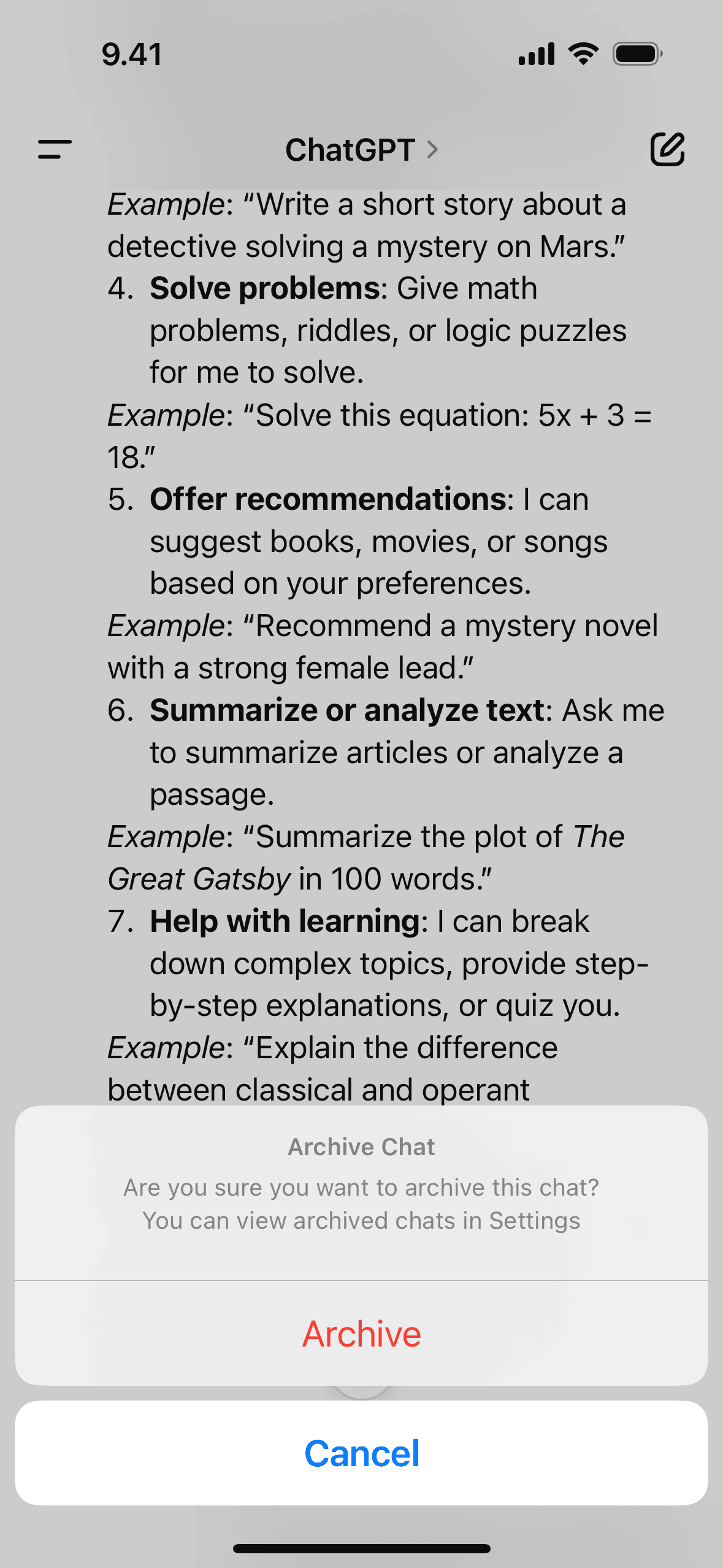The width and height of the screenshot is (723, 1568).
Task: Start a new chat with compose icon
Action: 667,149
